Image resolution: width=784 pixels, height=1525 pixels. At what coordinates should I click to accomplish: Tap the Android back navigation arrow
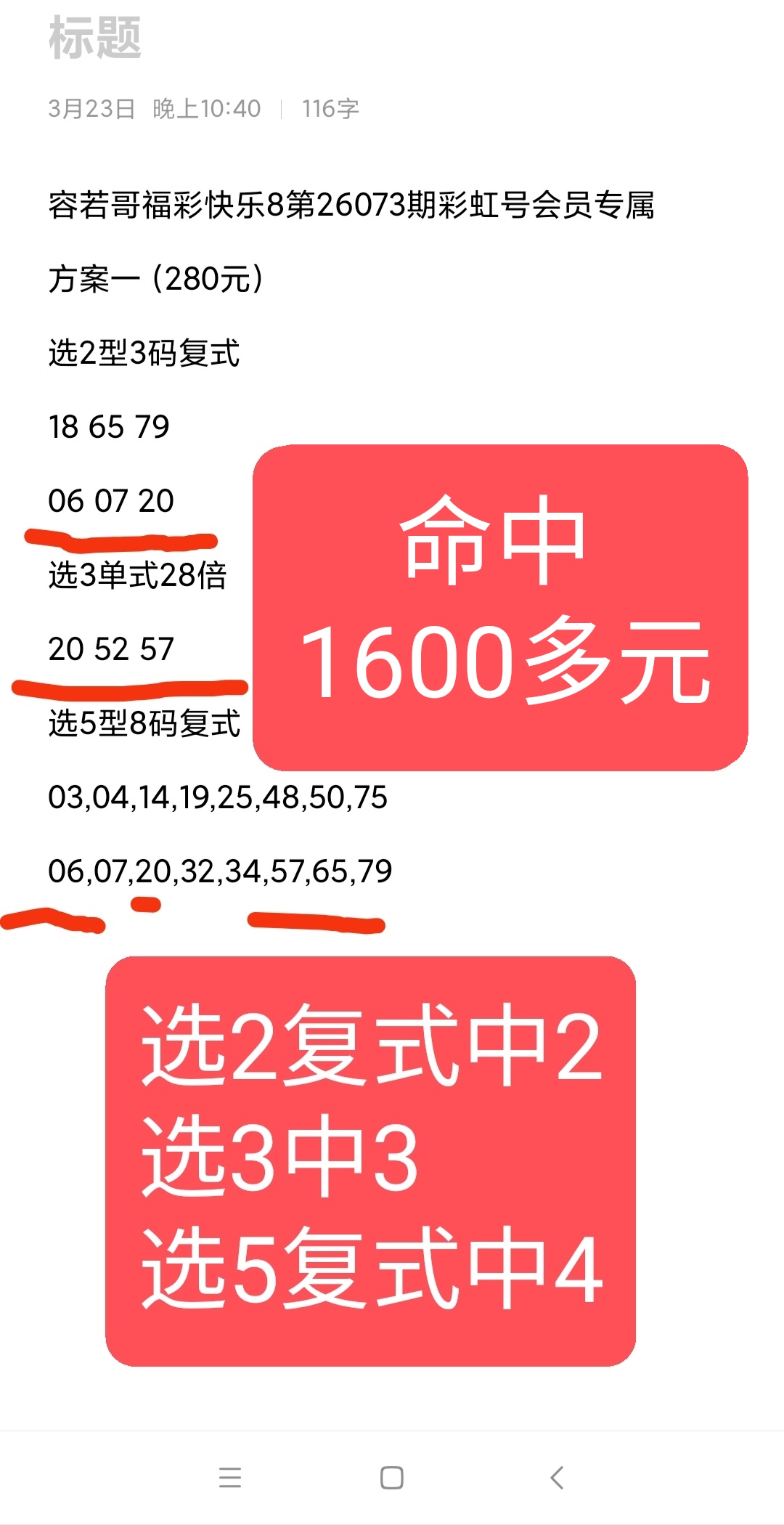click(555, 1478)
